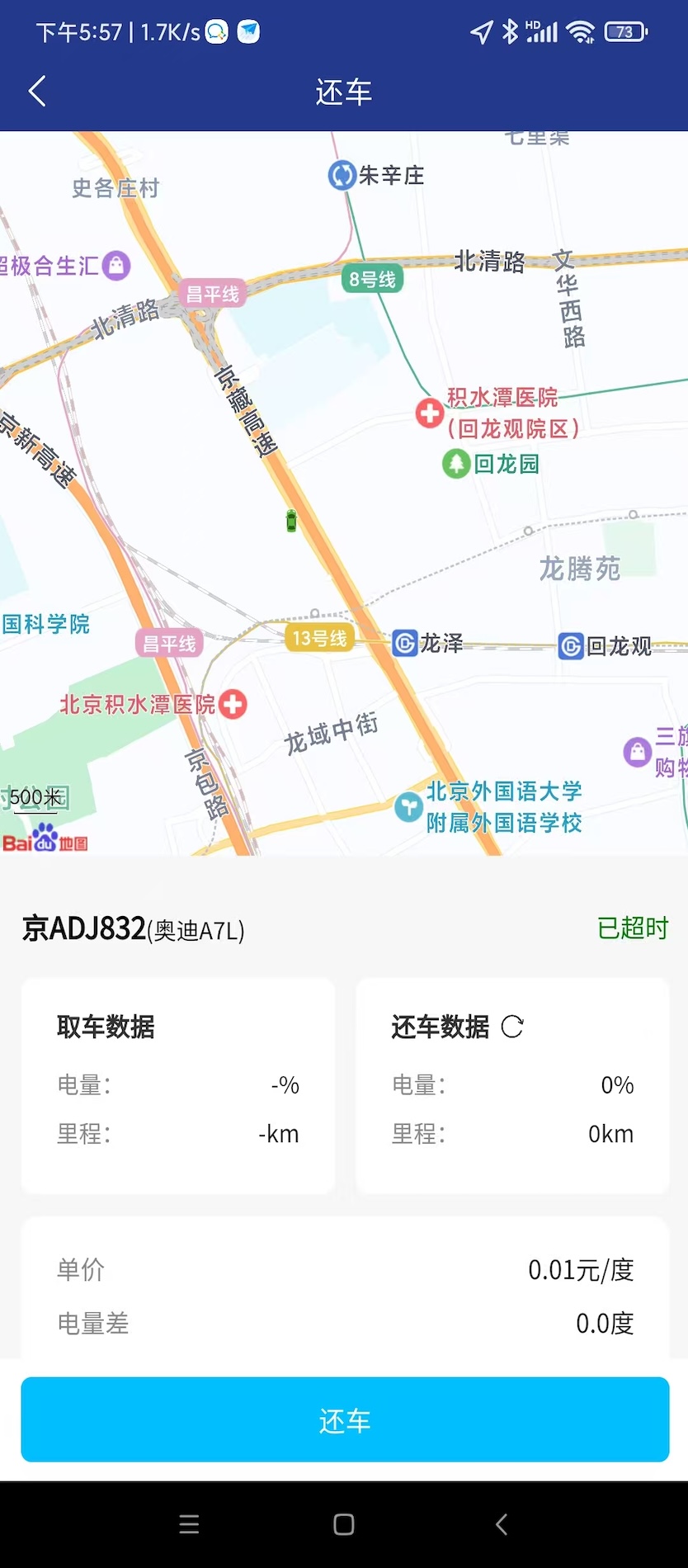The image size is (688, 1568).
Task: Tap the 已超时 overtime label
Action: tap(632, 928)
